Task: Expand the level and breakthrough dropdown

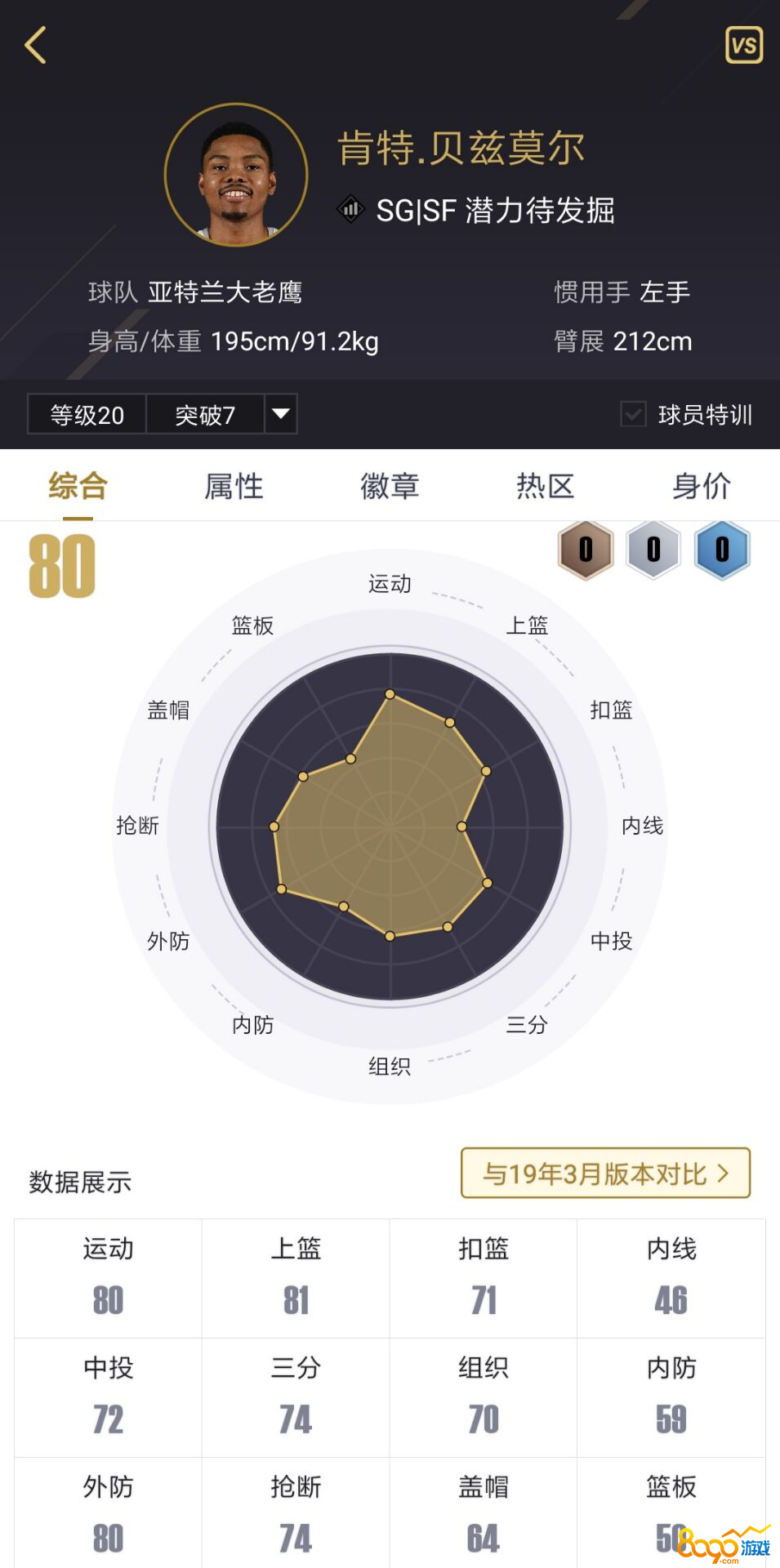Action: (280, 414)
